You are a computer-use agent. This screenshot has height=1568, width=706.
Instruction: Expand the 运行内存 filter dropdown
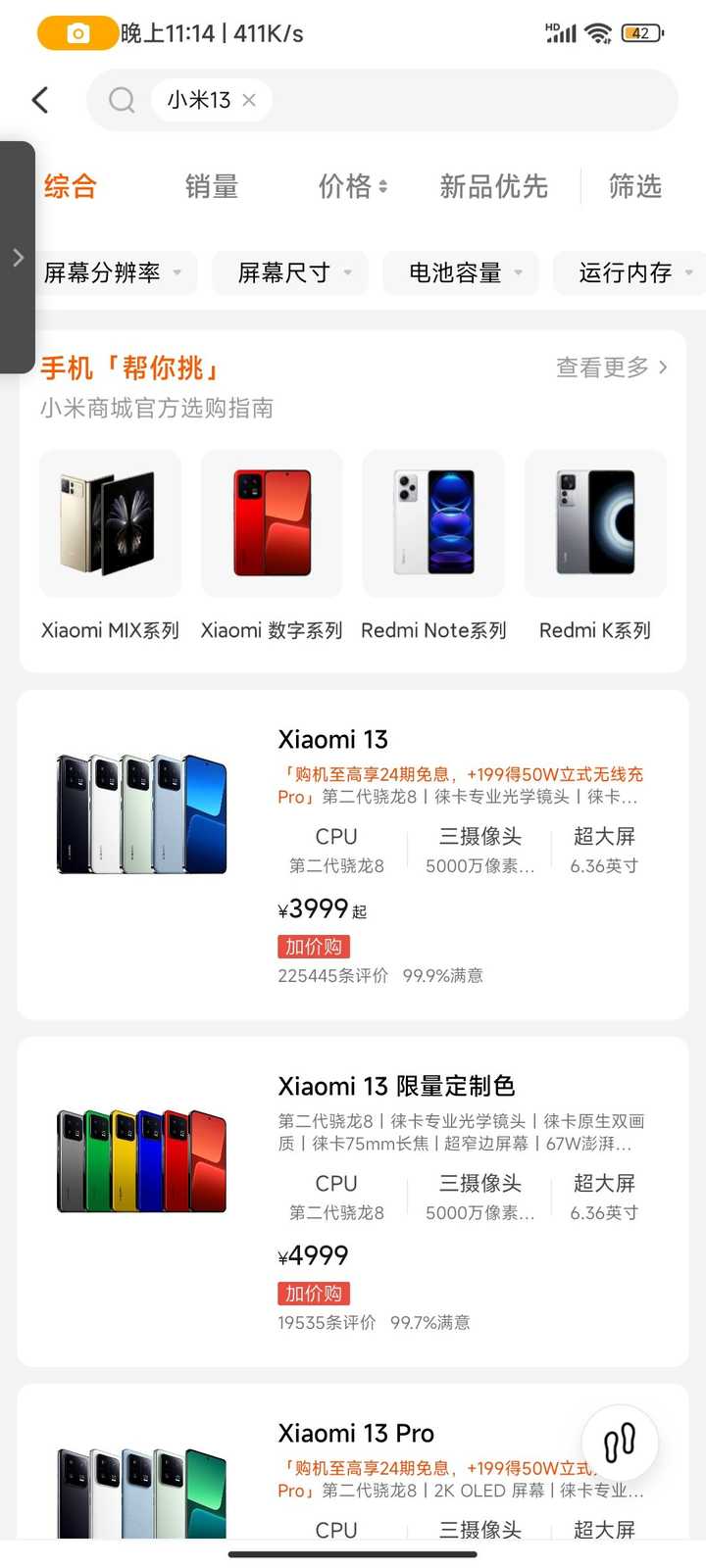pyautogui.click(x=632, y=272)
